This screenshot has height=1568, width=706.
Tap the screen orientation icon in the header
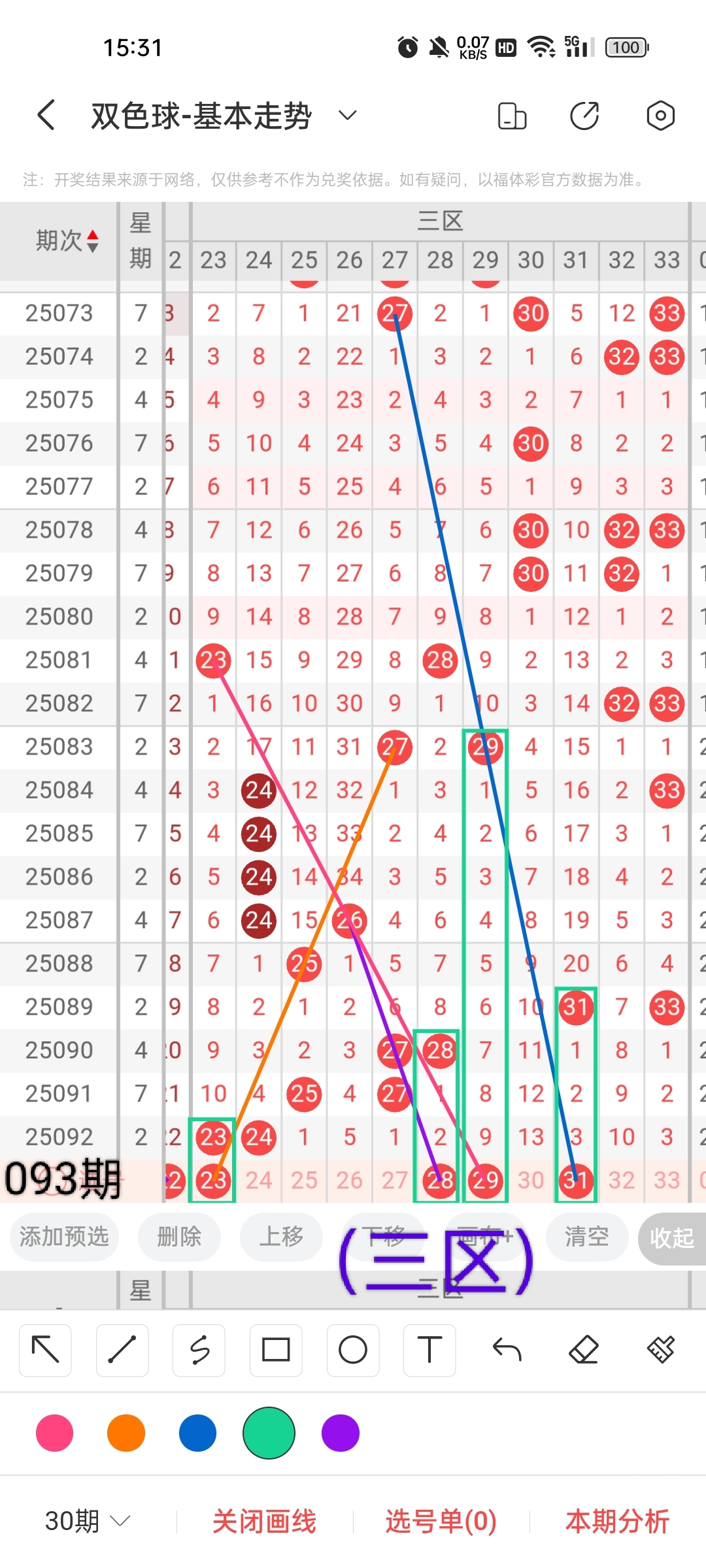click(512, 116)
